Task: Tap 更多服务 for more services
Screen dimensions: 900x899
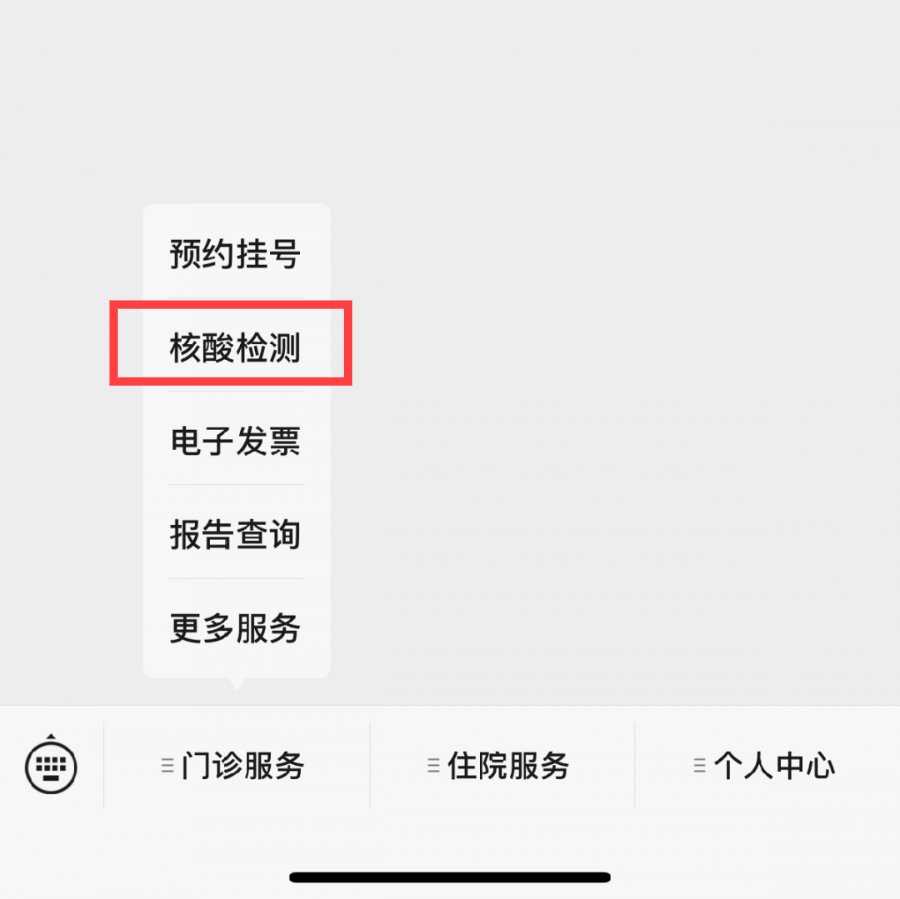Action: tap(236, 628)
